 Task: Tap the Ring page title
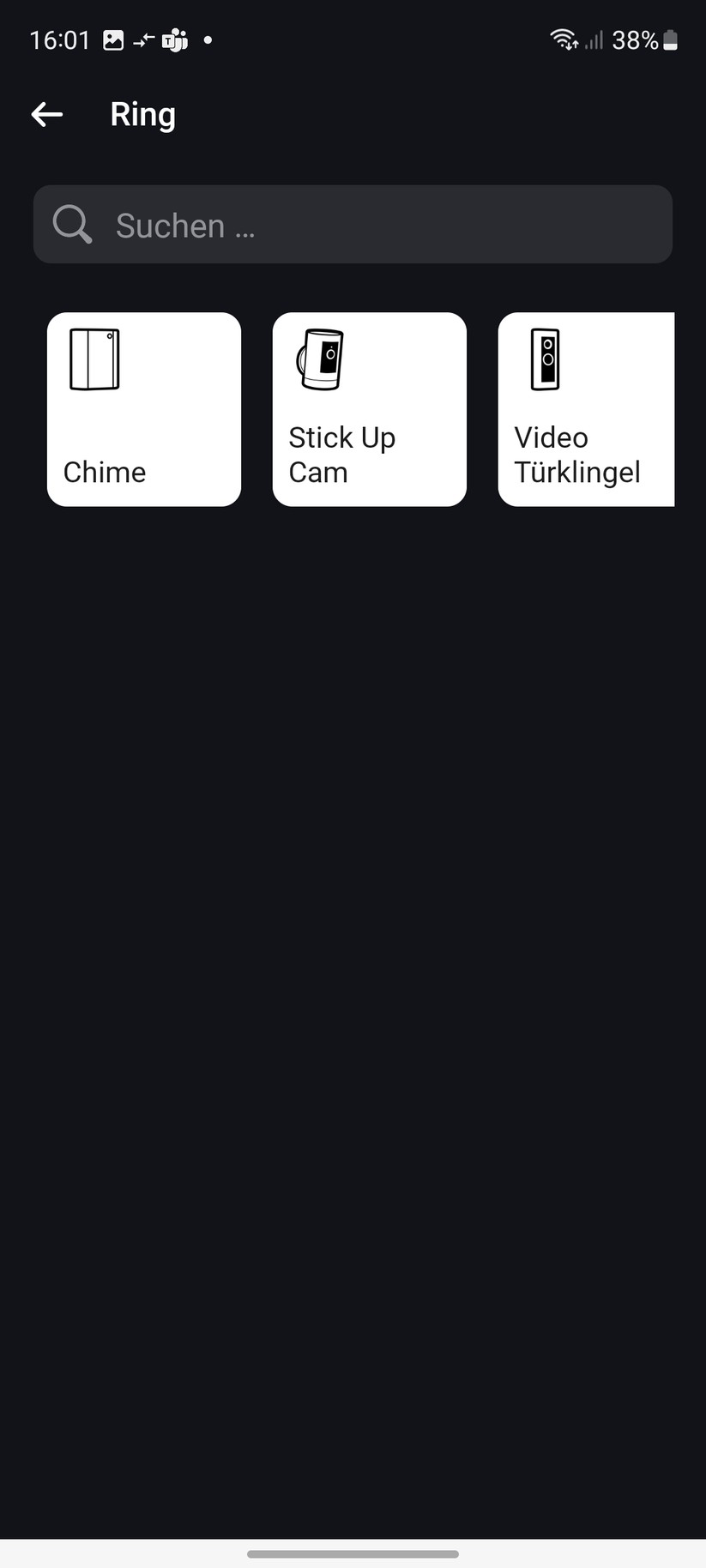[142, 113]
